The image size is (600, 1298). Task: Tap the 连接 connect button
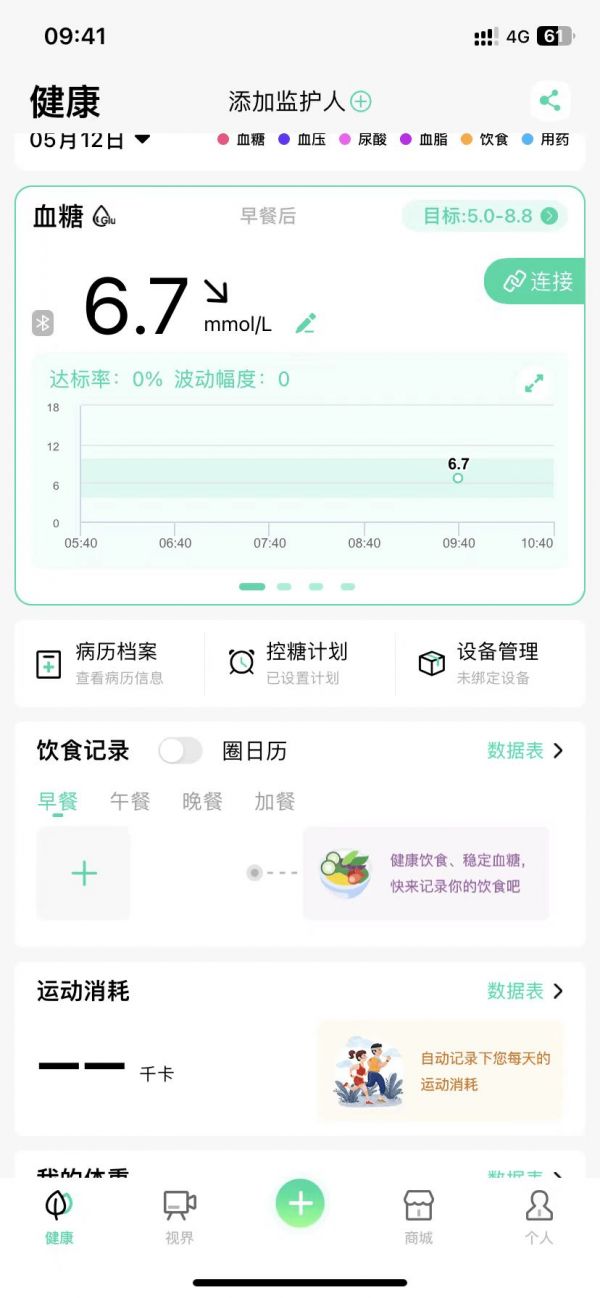(x=536, y=281)
